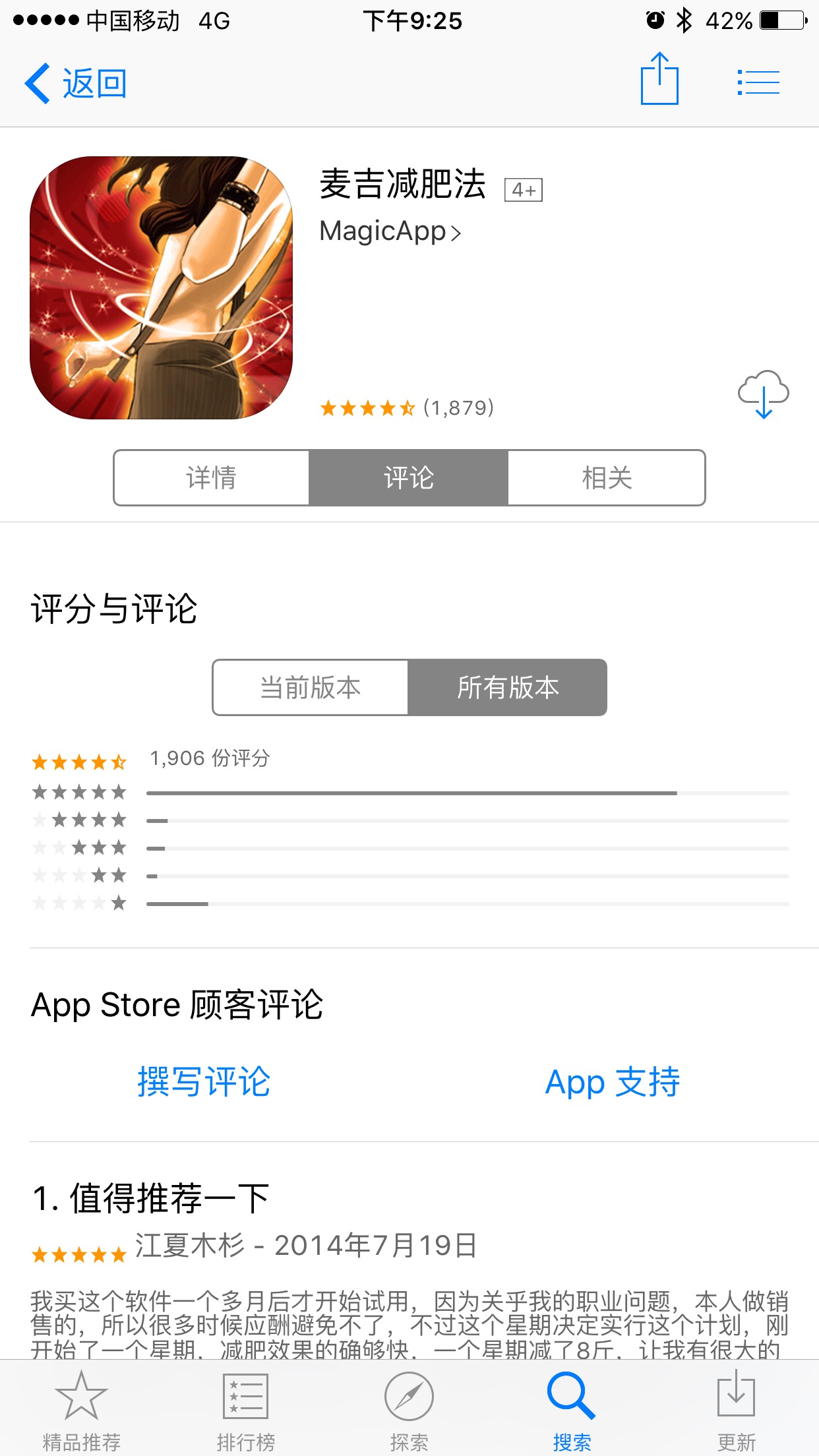
Task: Switch to the 详情 tab
Action: 212,478
